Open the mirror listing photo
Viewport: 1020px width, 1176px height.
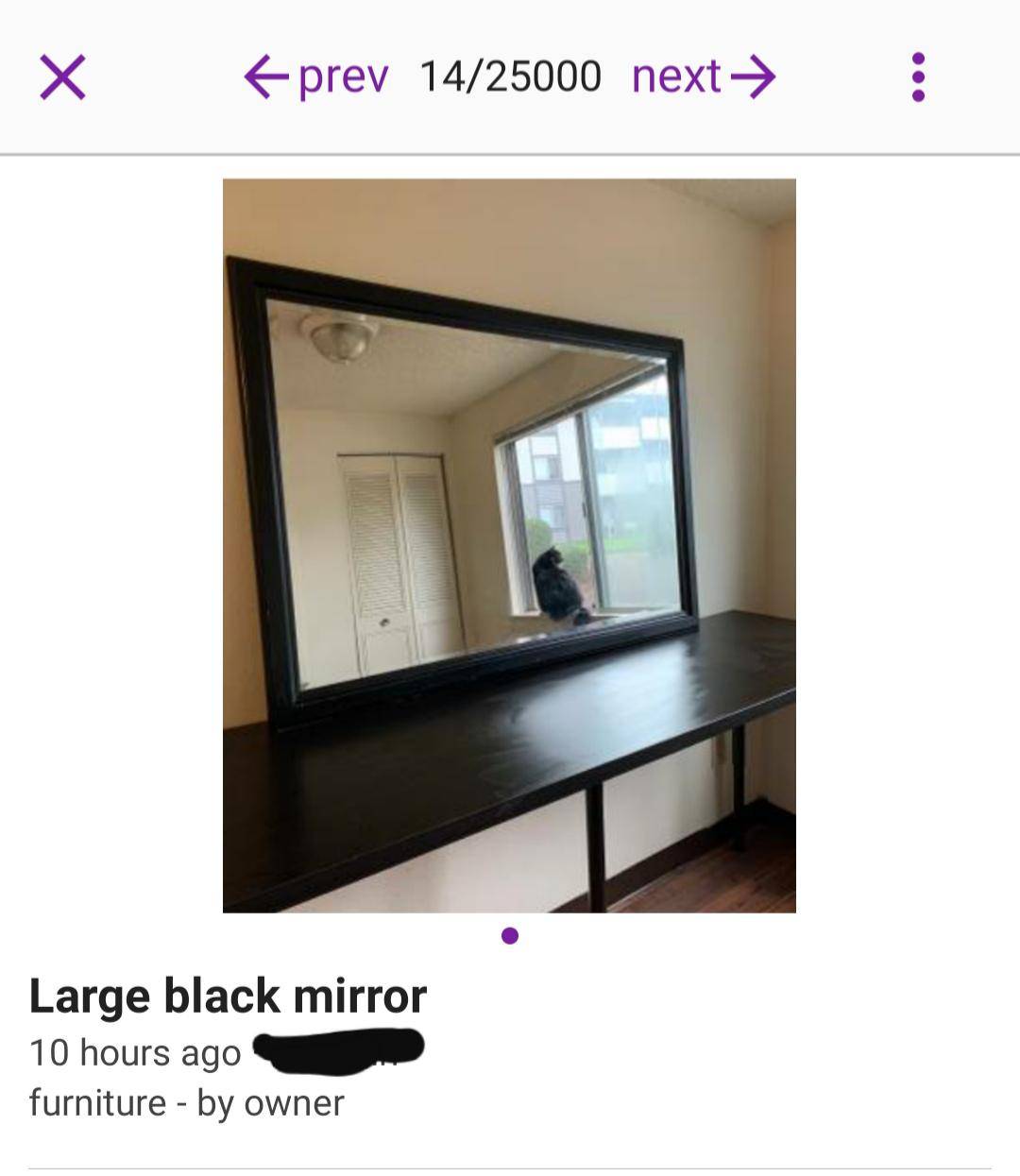(x=509, y=545)
